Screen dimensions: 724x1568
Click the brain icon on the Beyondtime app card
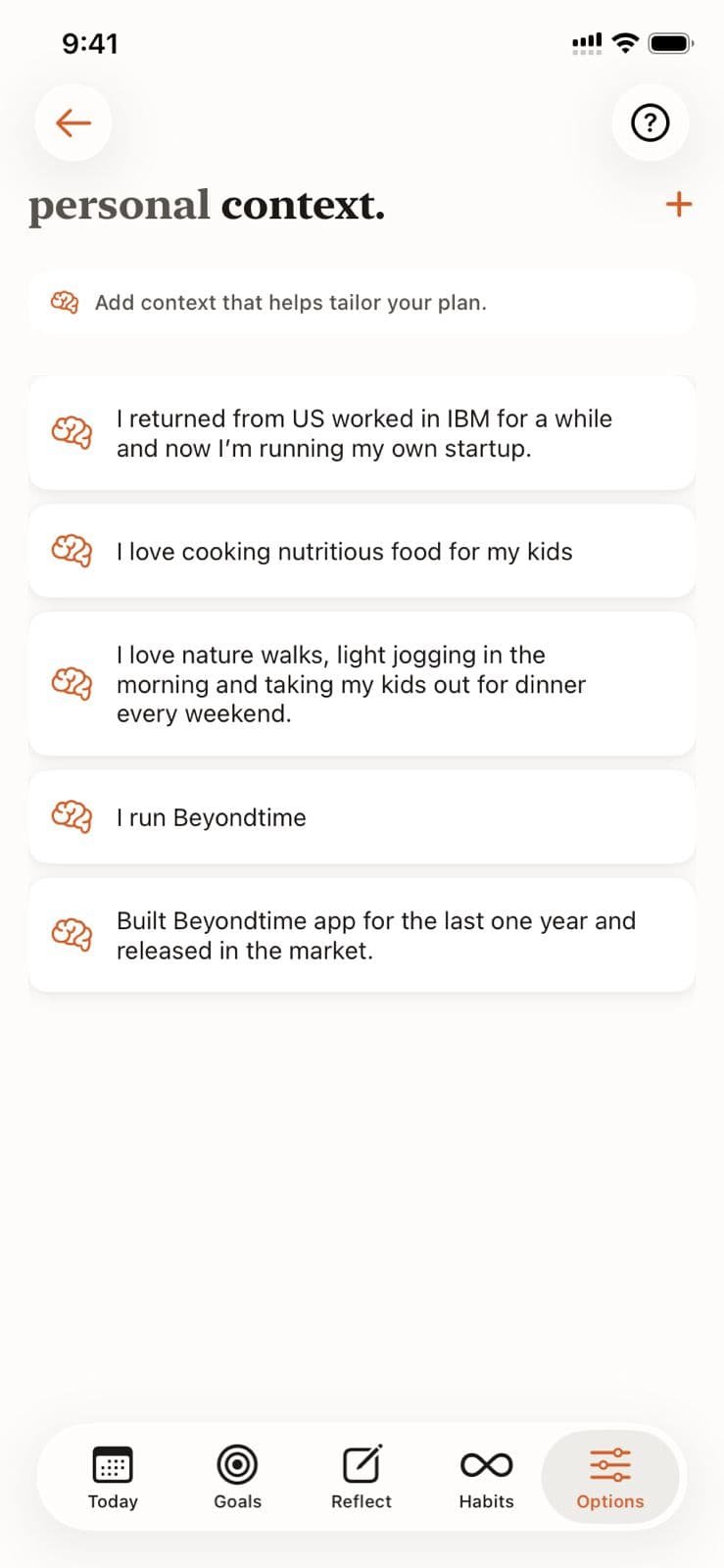70,935
